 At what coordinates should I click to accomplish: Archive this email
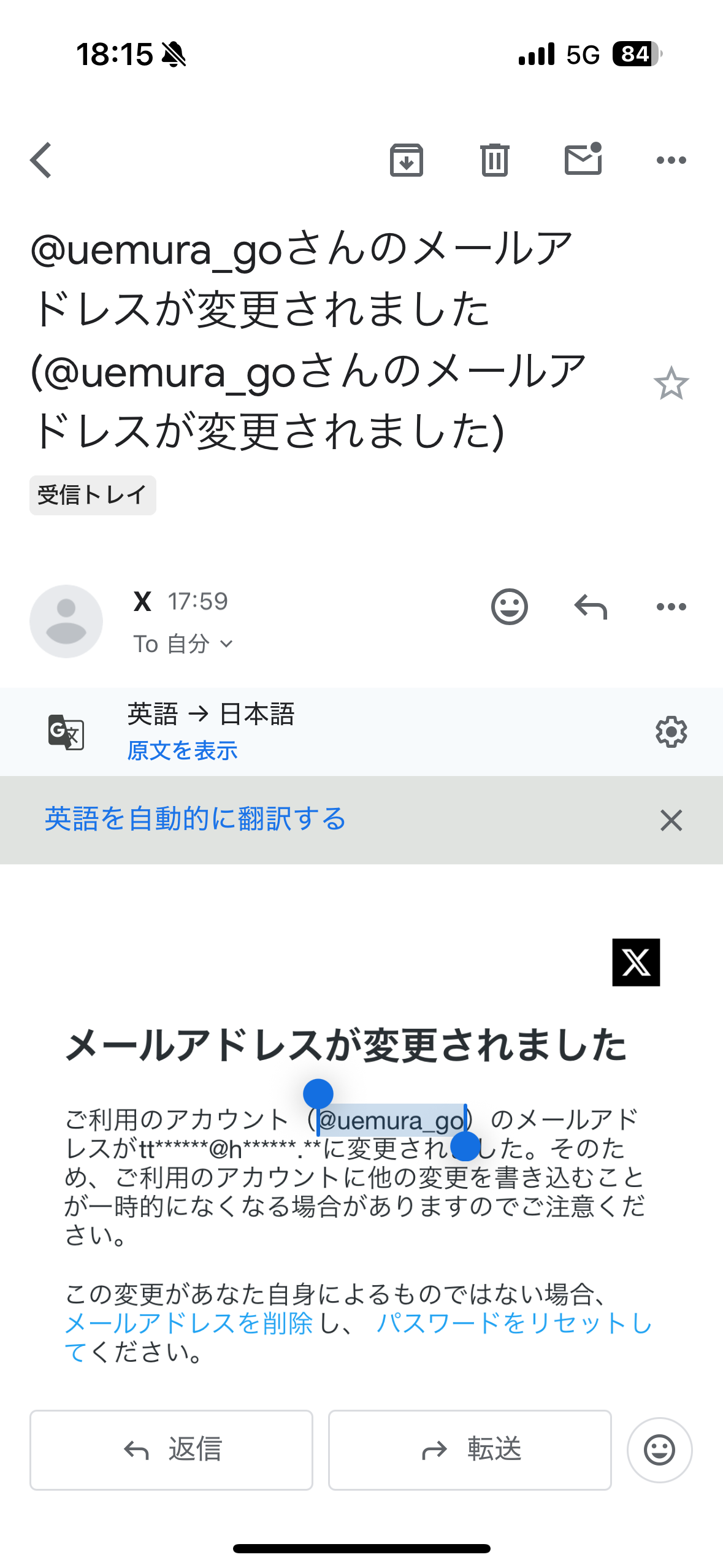pyautogui.click(x=406, y=161)
